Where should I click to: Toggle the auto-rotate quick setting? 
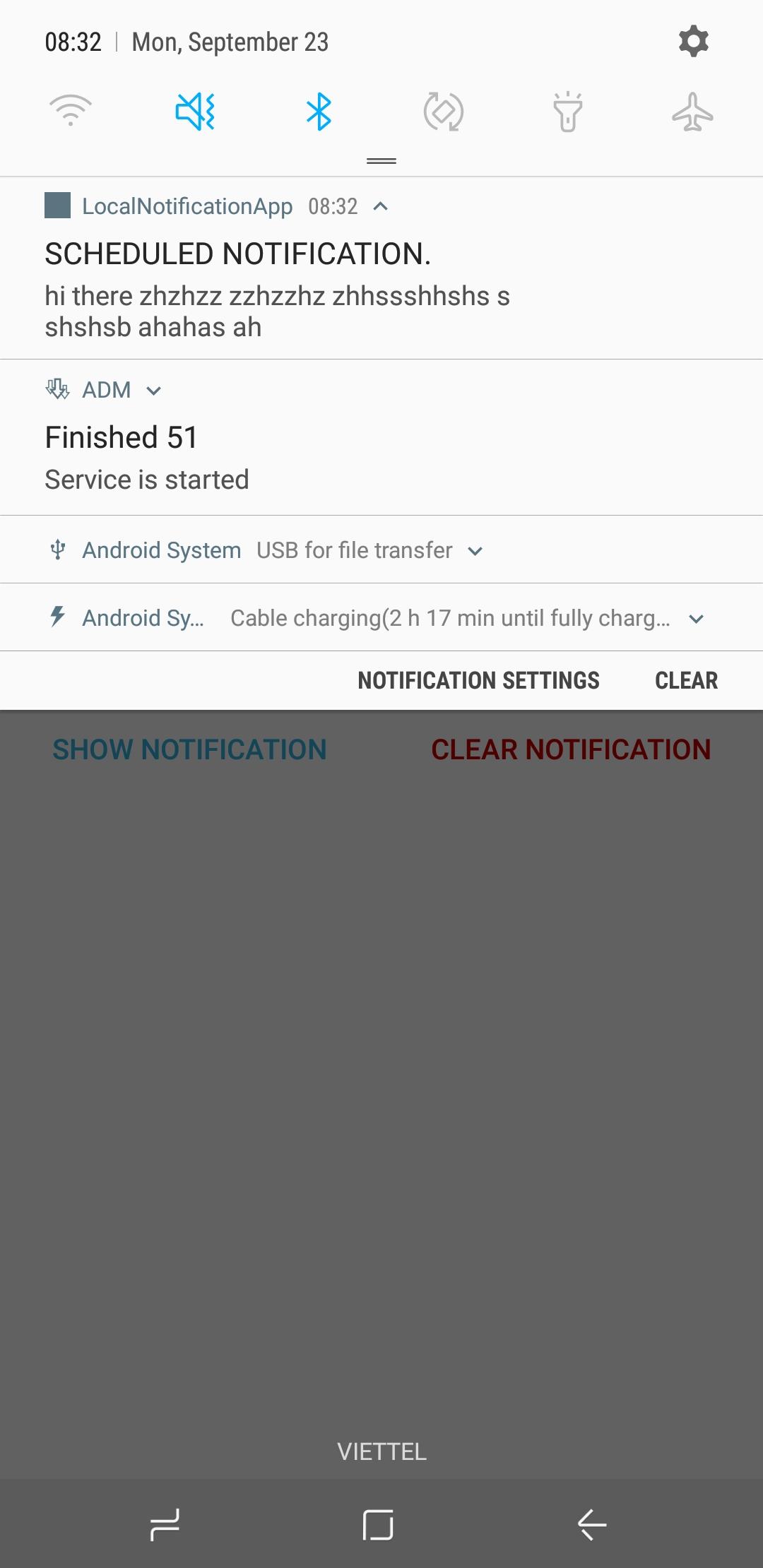click(x=444, y=112)
